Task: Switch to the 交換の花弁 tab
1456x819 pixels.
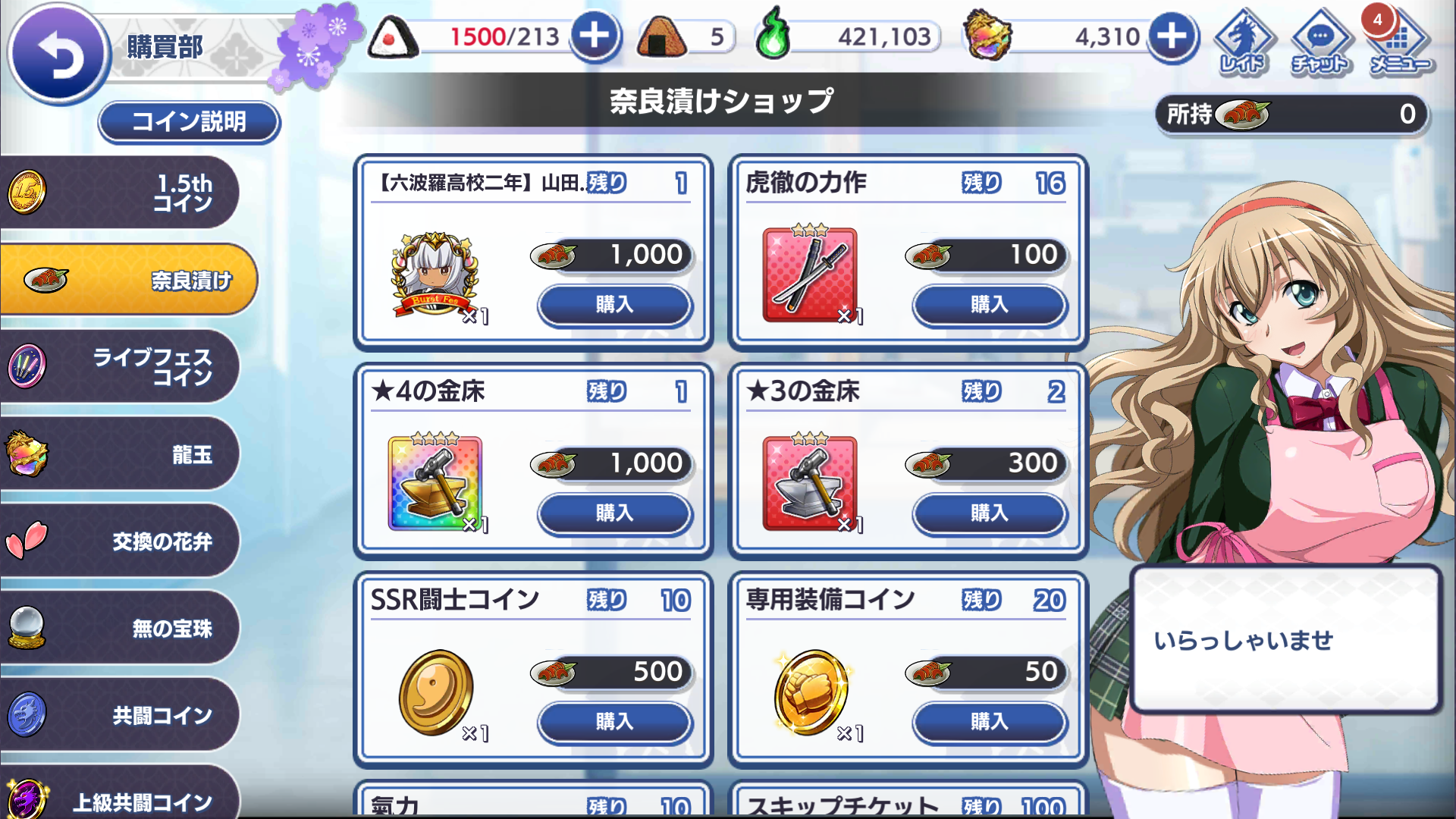Action: [121, 541]
